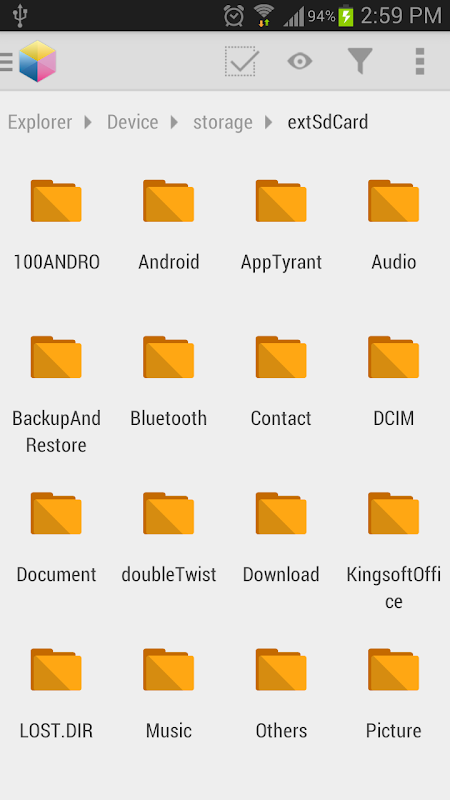The height and width of the screenshot is (800, 450).
Task: Jump to Device in the breadcrumb
Action: [132, 122]
